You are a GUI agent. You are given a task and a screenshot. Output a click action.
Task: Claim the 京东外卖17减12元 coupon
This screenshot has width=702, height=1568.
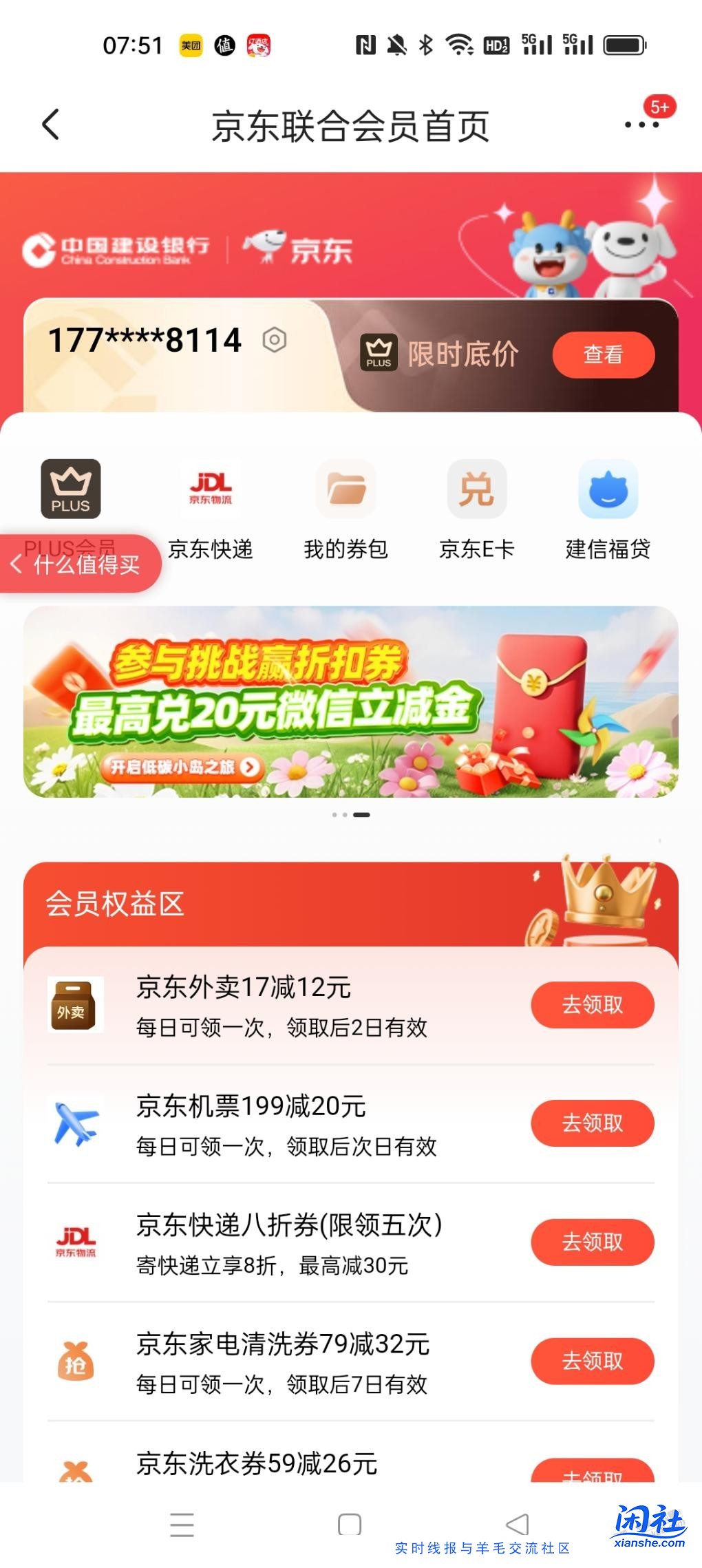[593, 1004]
